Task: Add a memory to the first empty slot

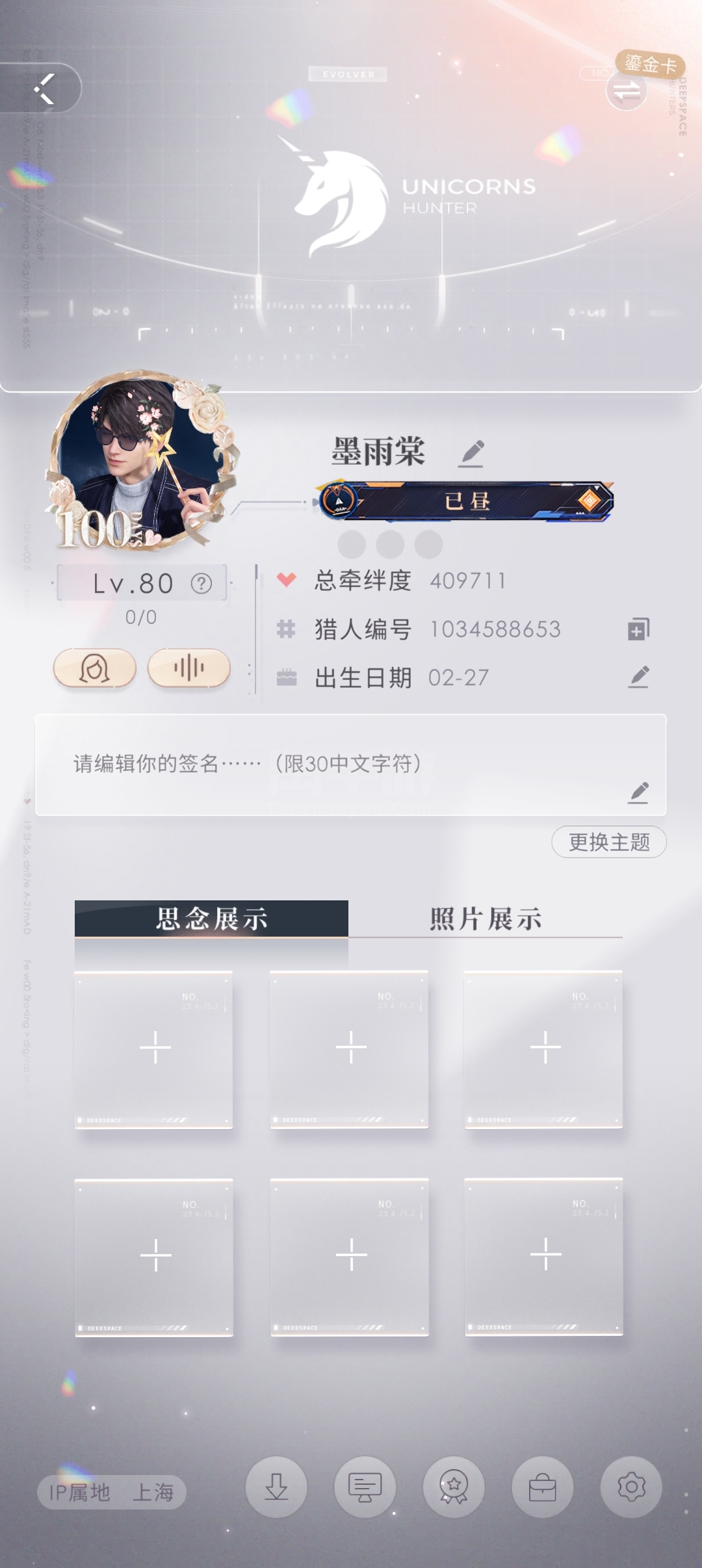Action: click(x=155, y=1048)
